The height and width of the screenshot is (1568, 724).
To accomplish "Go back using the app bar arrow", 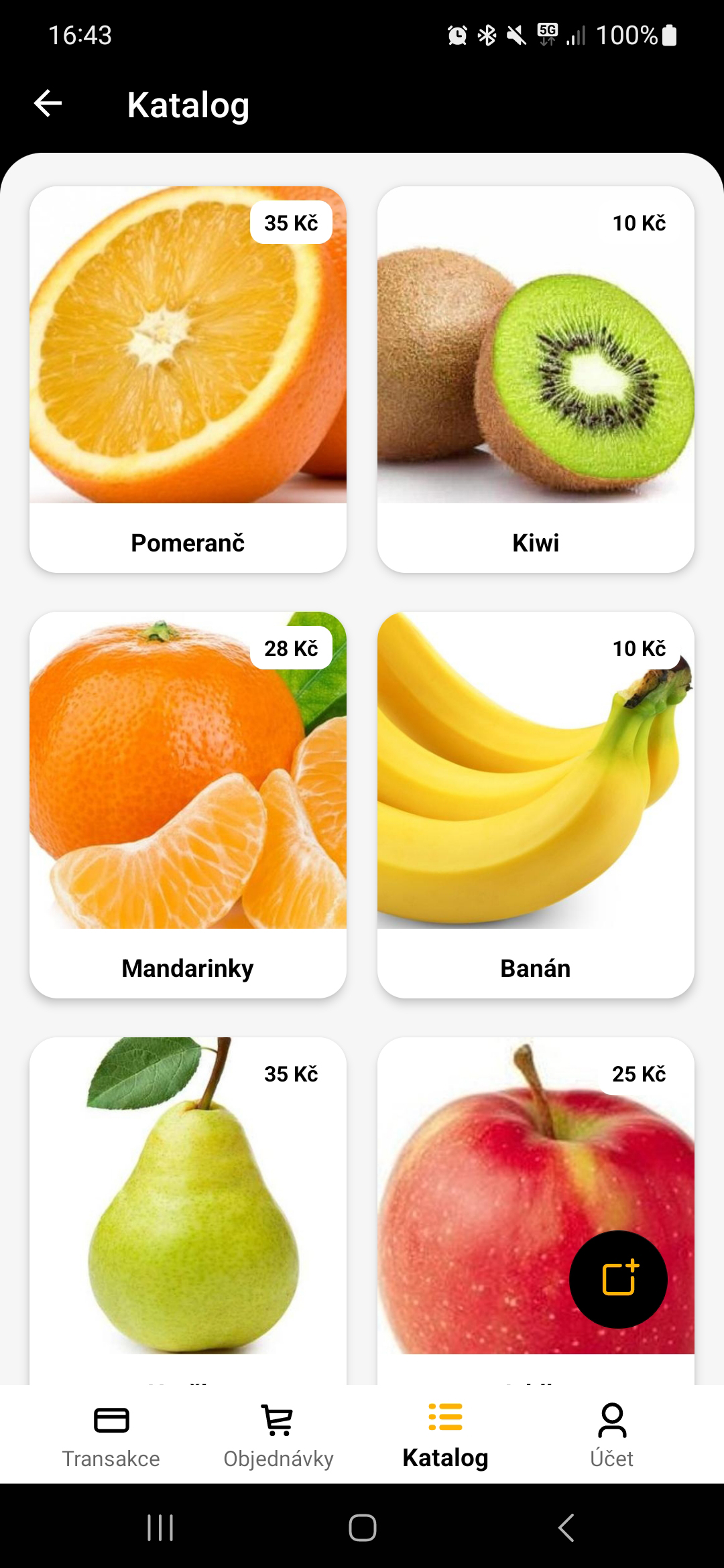I will [x=48, y=104].
